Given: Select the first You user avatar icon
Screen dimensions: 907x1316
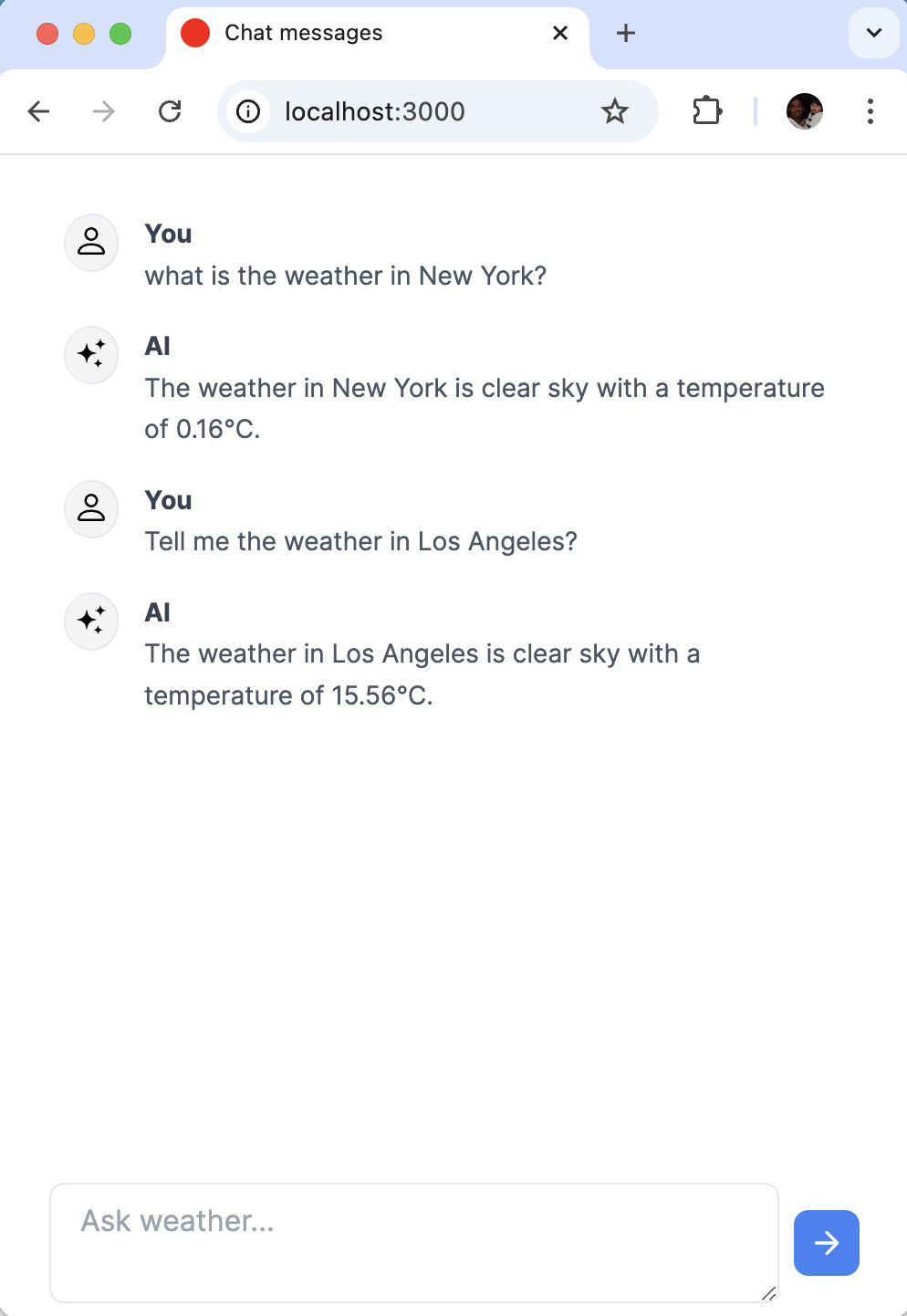Looking at the screenshot, I should pos(91,243).
